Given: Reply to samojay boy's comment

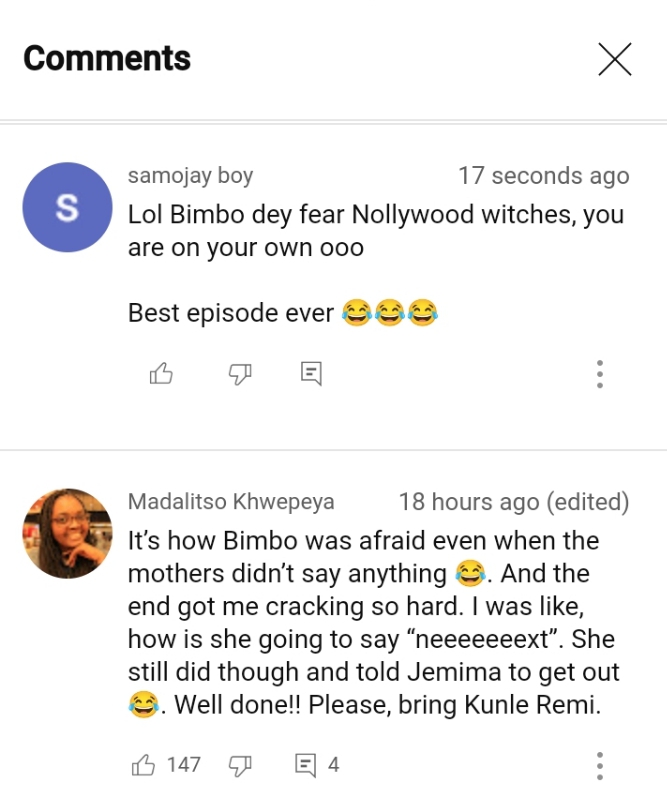Looking at the screenshot, I should (311, 374).
